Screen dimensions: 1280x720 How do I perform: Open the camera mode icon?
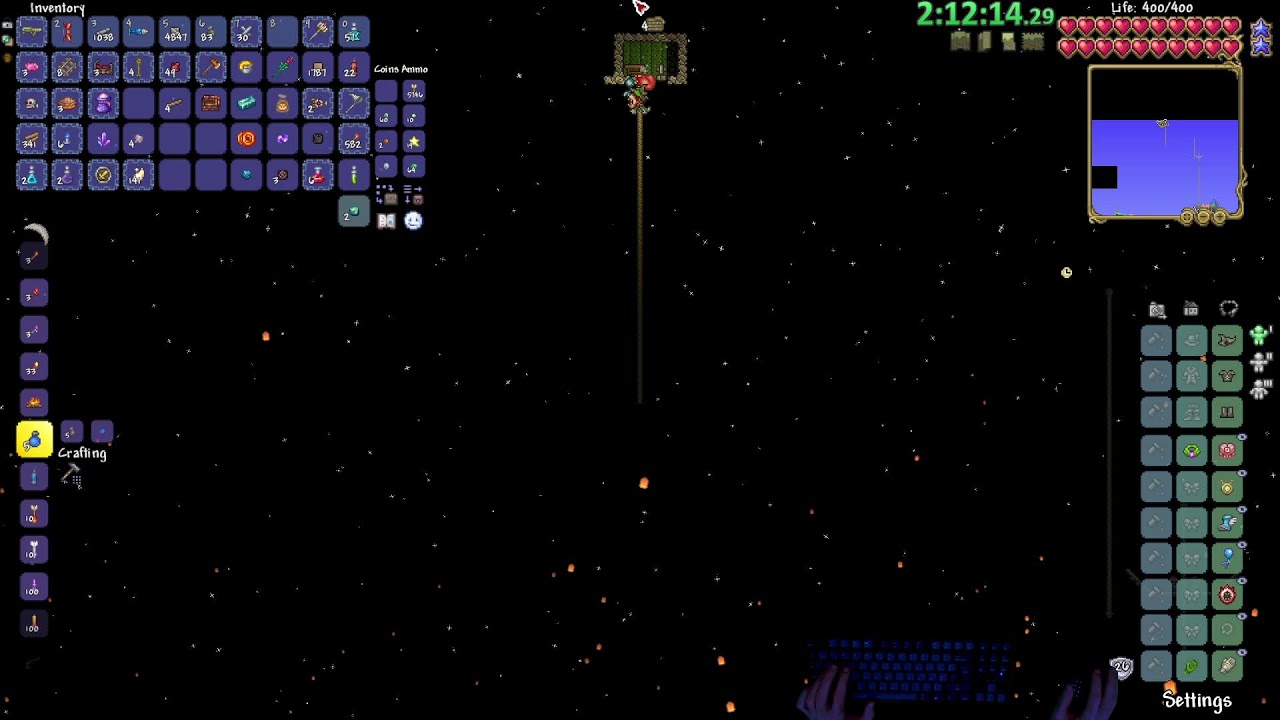(1157, 310)
